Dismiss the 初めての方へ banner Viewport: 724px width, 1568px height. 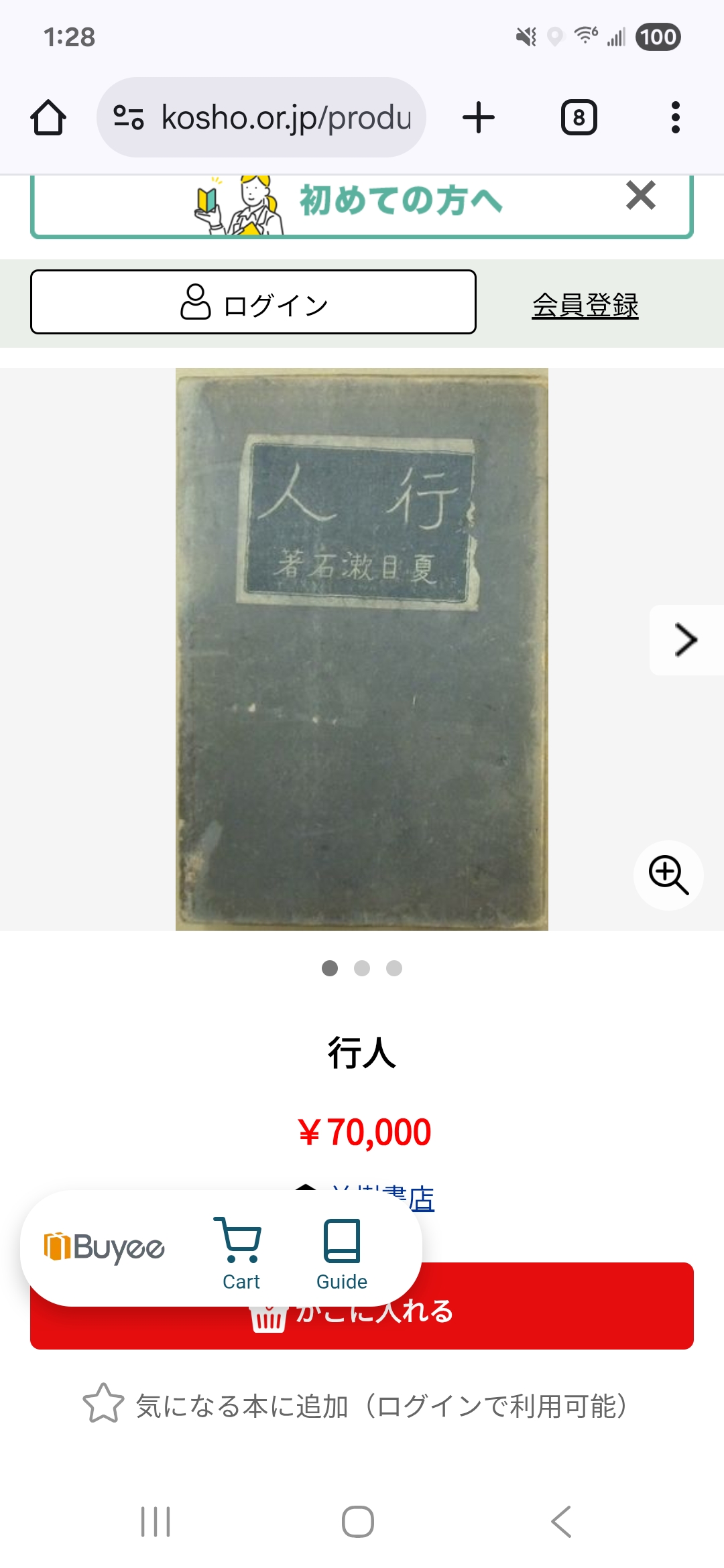click(x=640, y=196)
